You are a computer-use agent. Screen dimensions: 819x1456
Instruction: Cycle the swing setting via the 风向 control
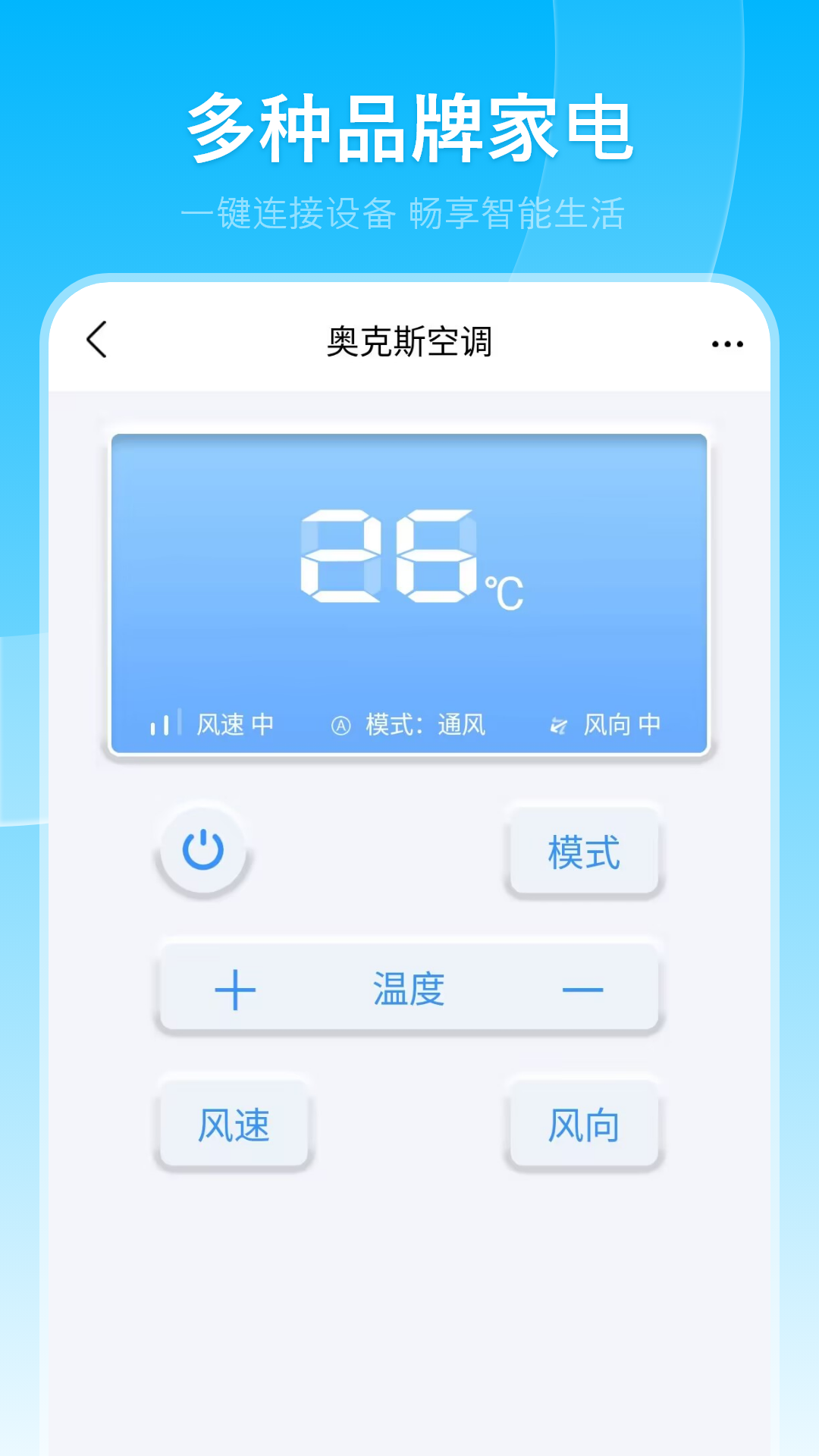pyautogui.click(x=585, y=1125)
